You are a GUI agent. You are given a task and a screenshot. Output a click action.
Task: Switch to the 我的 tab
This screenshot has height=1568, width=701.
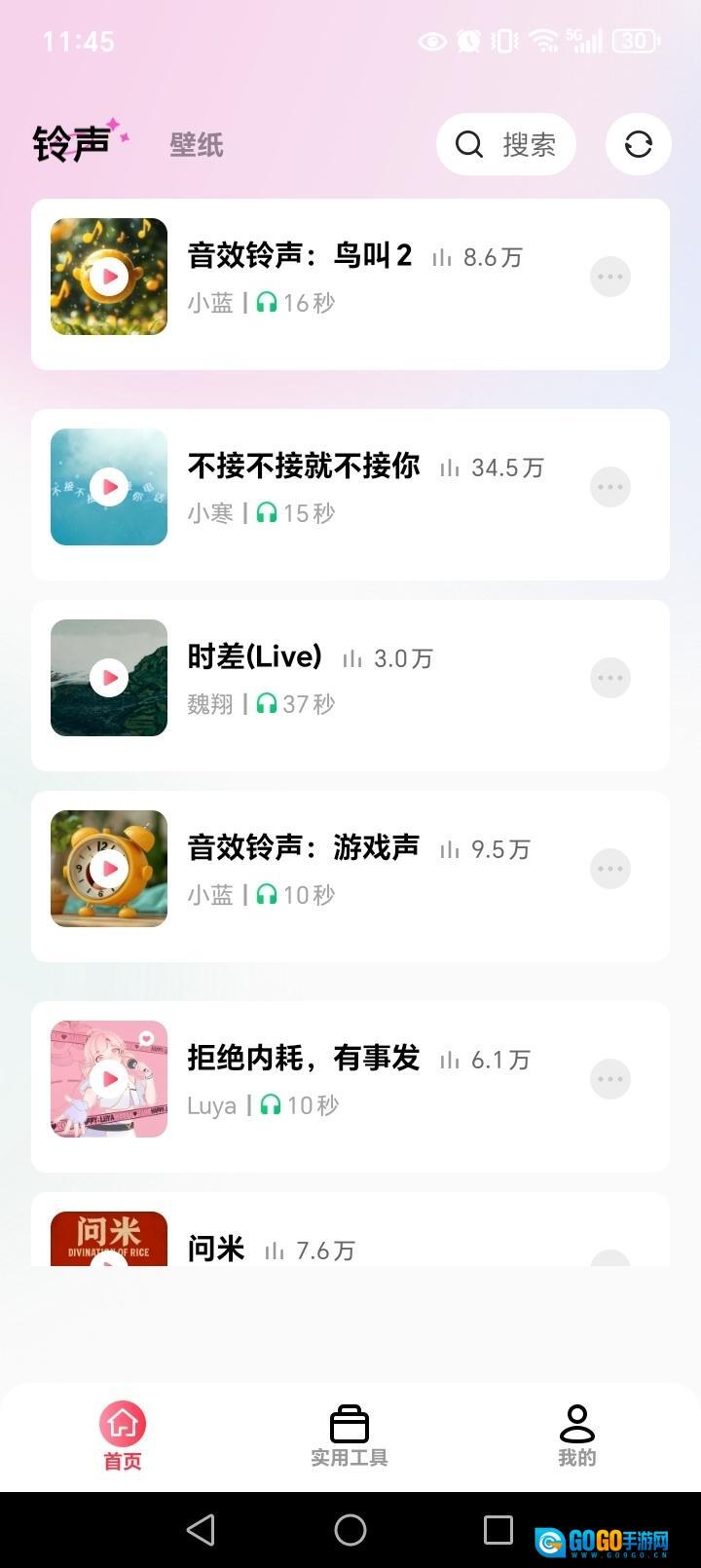(576, 1436)
